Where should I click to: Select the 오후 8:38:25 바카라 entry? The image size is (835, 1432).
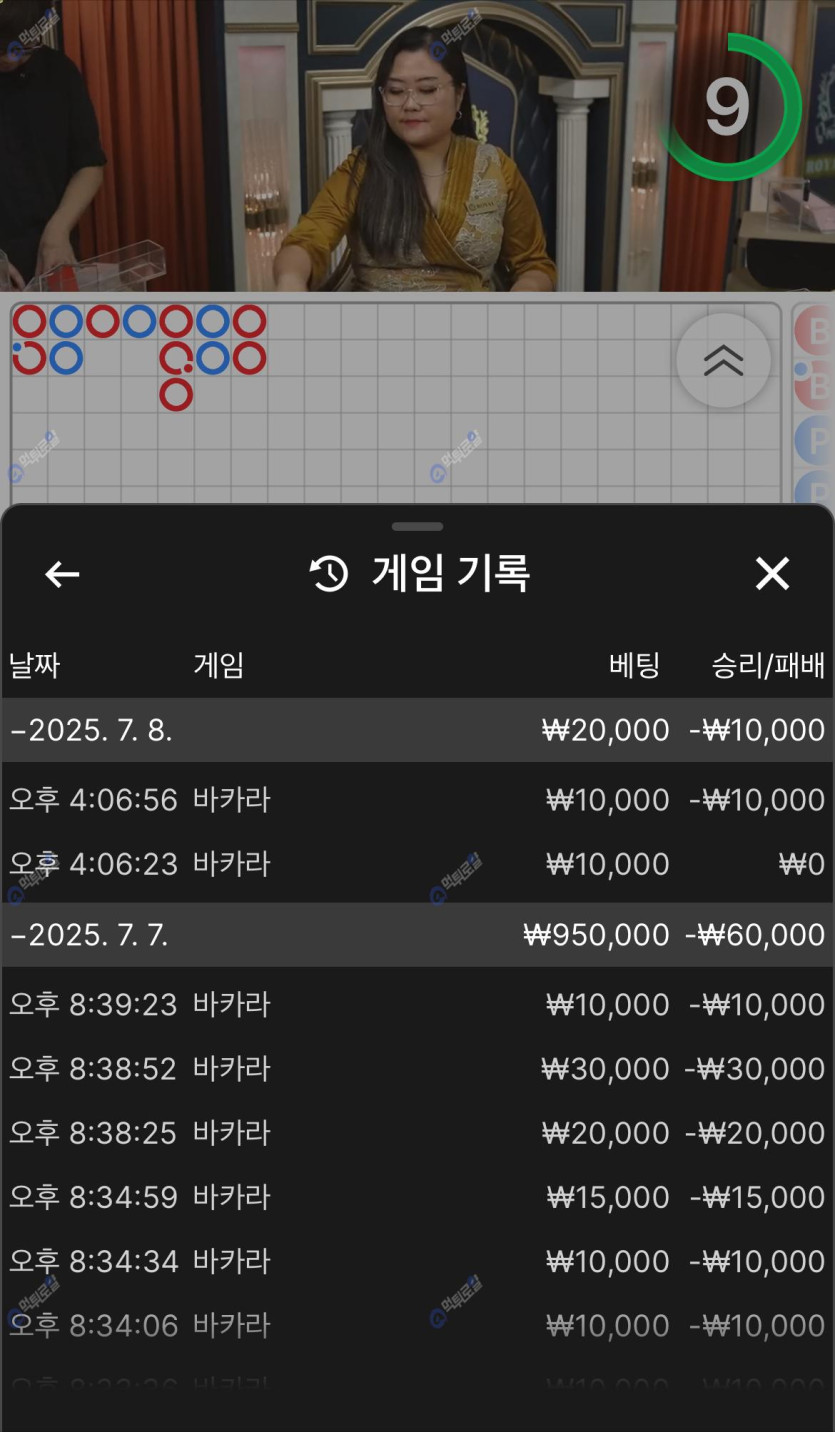click(416, 1133)
